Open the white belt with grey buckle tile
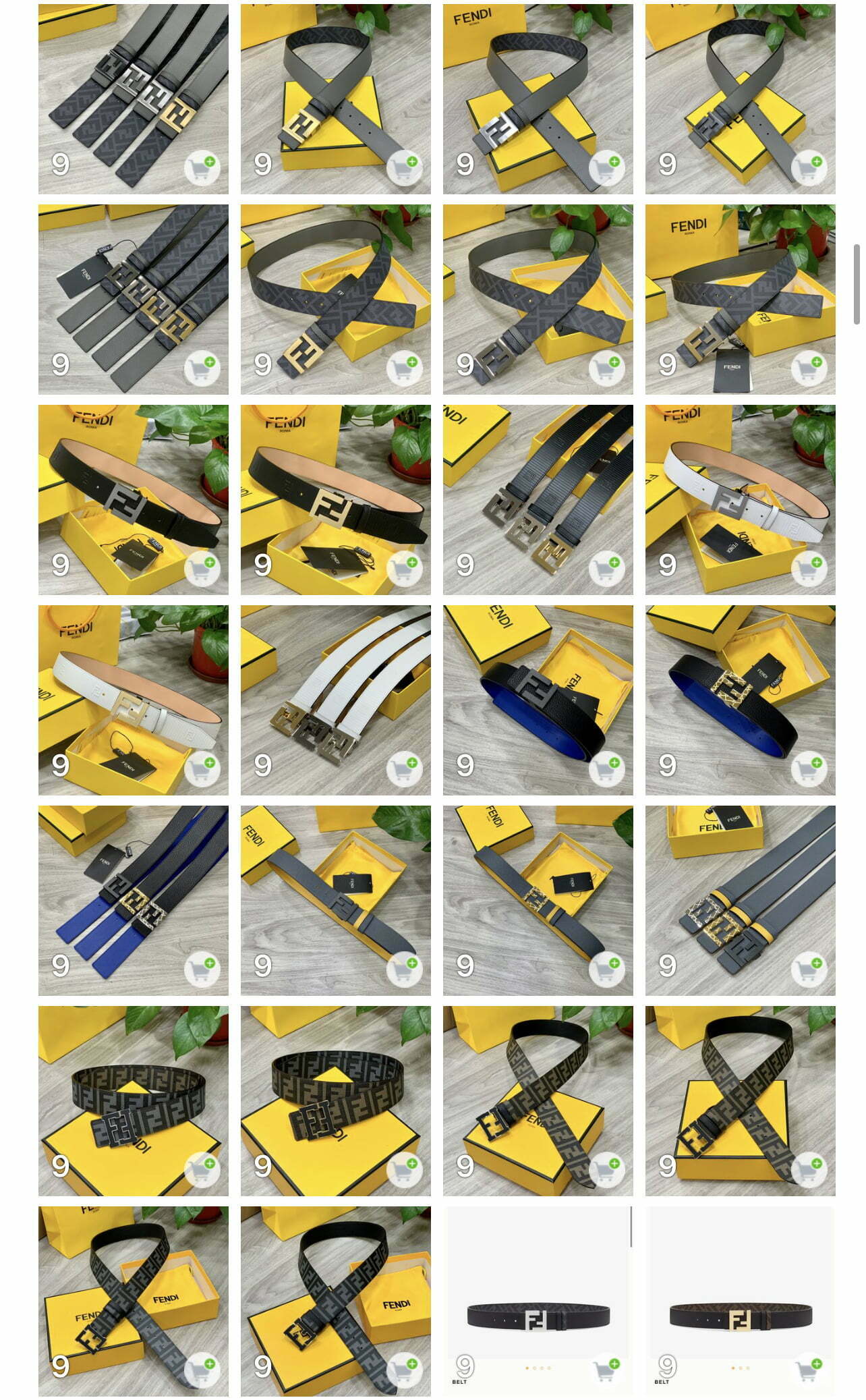The image size is (866, 1400). coord(740,500)
